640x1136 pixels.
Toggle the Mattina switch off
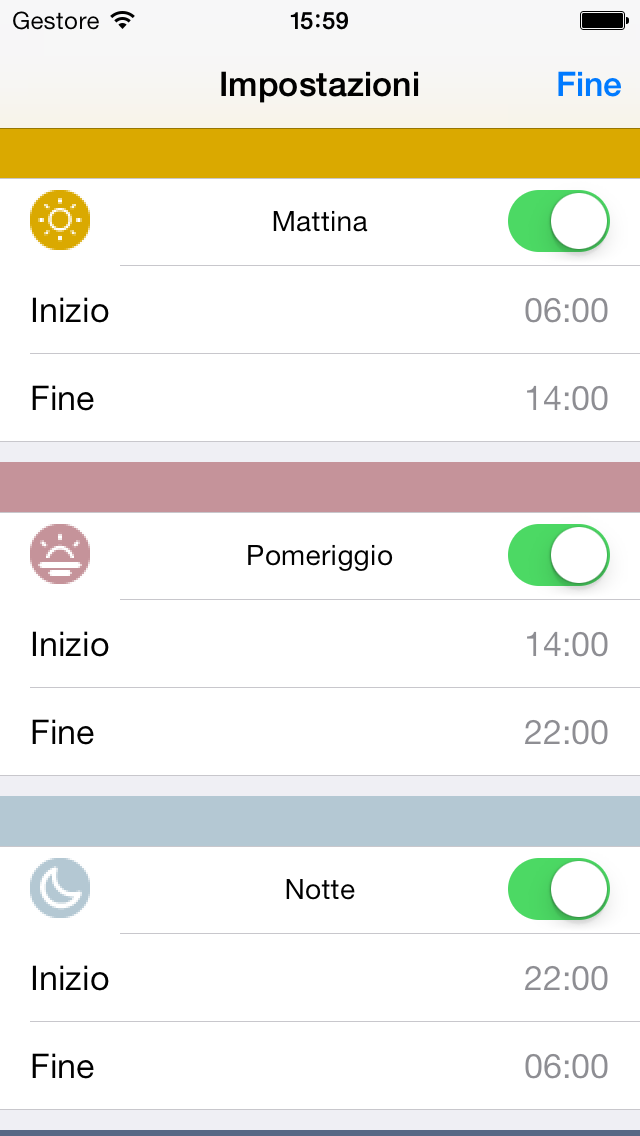coord(559,221)
